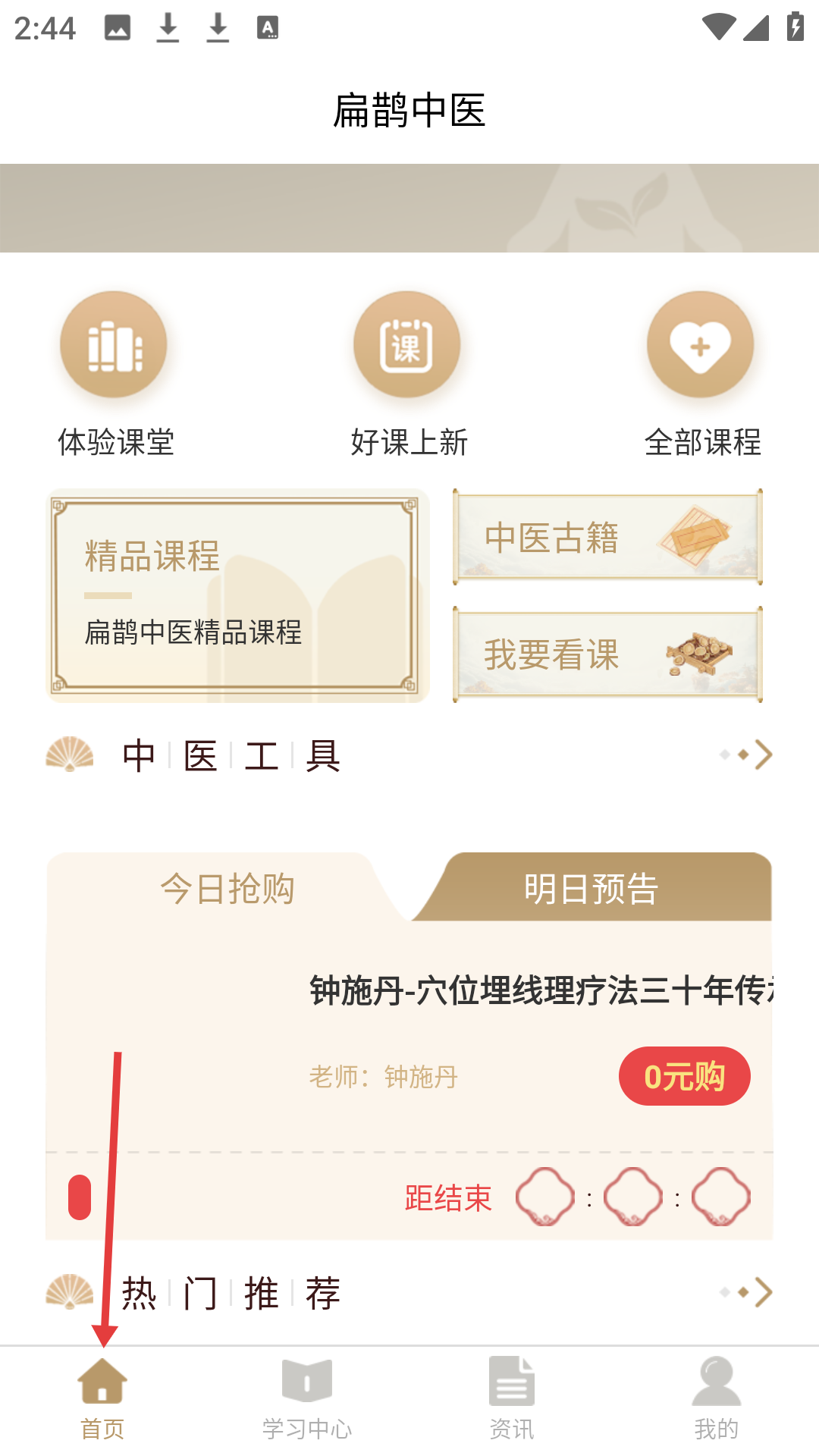The image size is (819, 1456).
Task: Switch to 明日预告 tab
Action: (591, 888)
